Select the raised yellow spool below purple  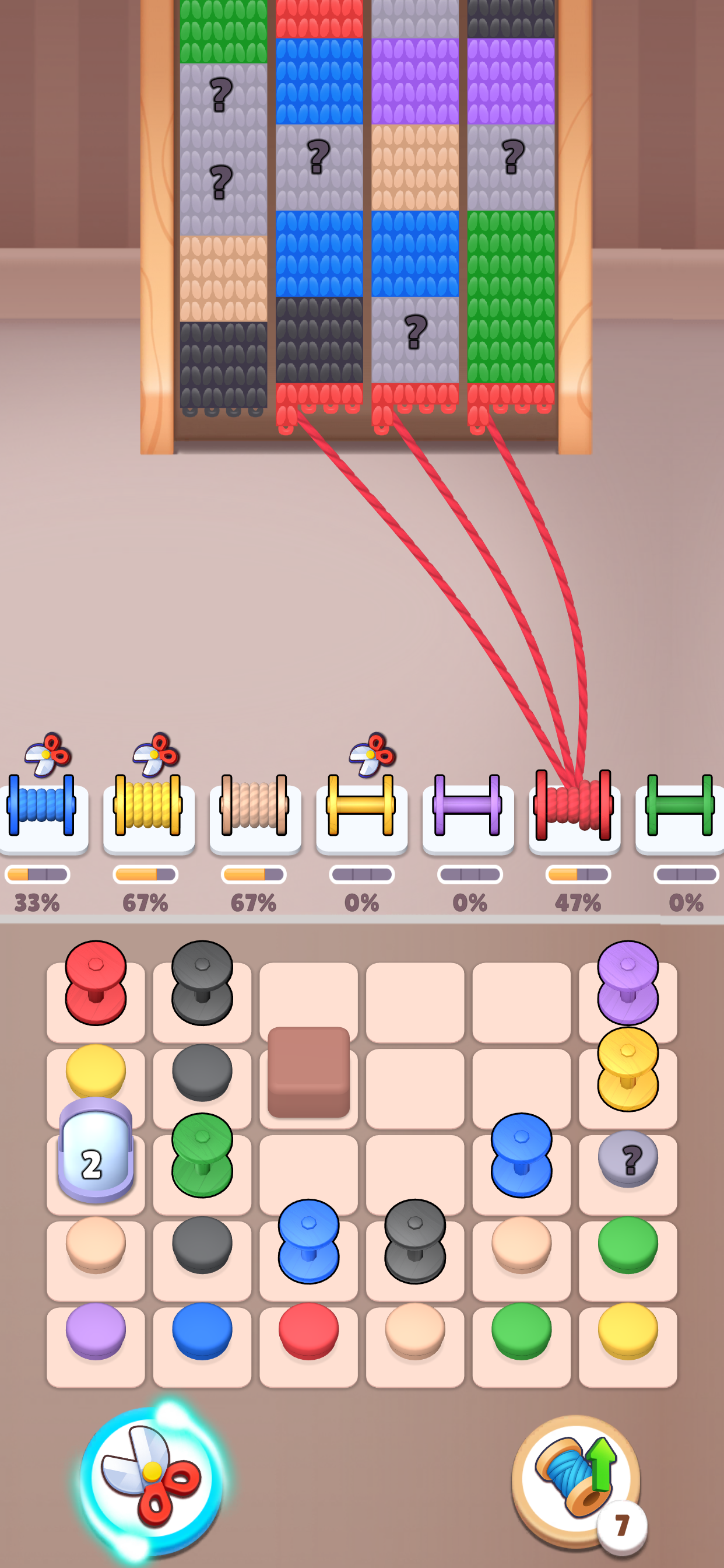[x=627, y=1067]
